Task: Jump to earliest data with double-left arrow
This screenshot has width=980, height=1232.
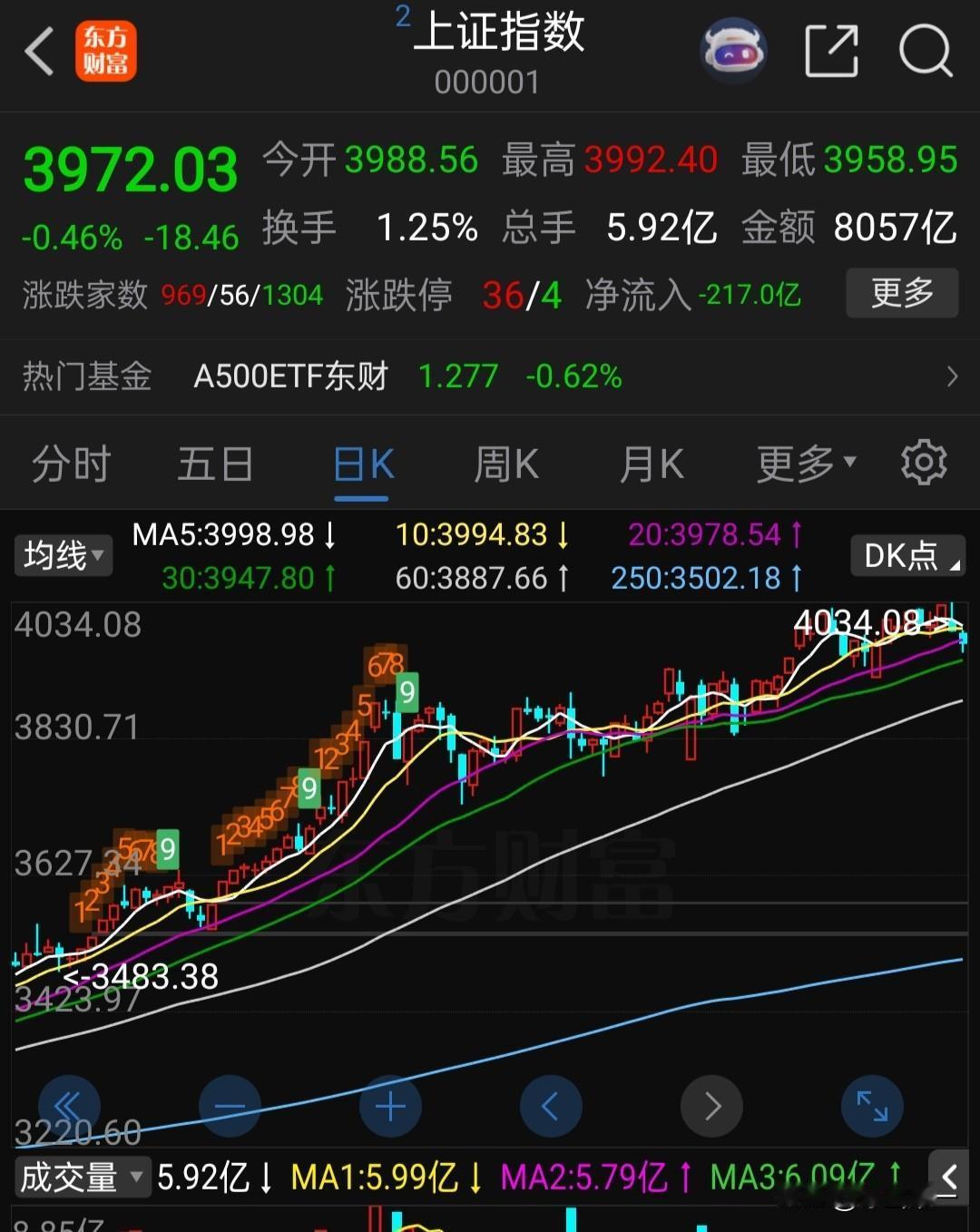Action: pos(69,1106)
